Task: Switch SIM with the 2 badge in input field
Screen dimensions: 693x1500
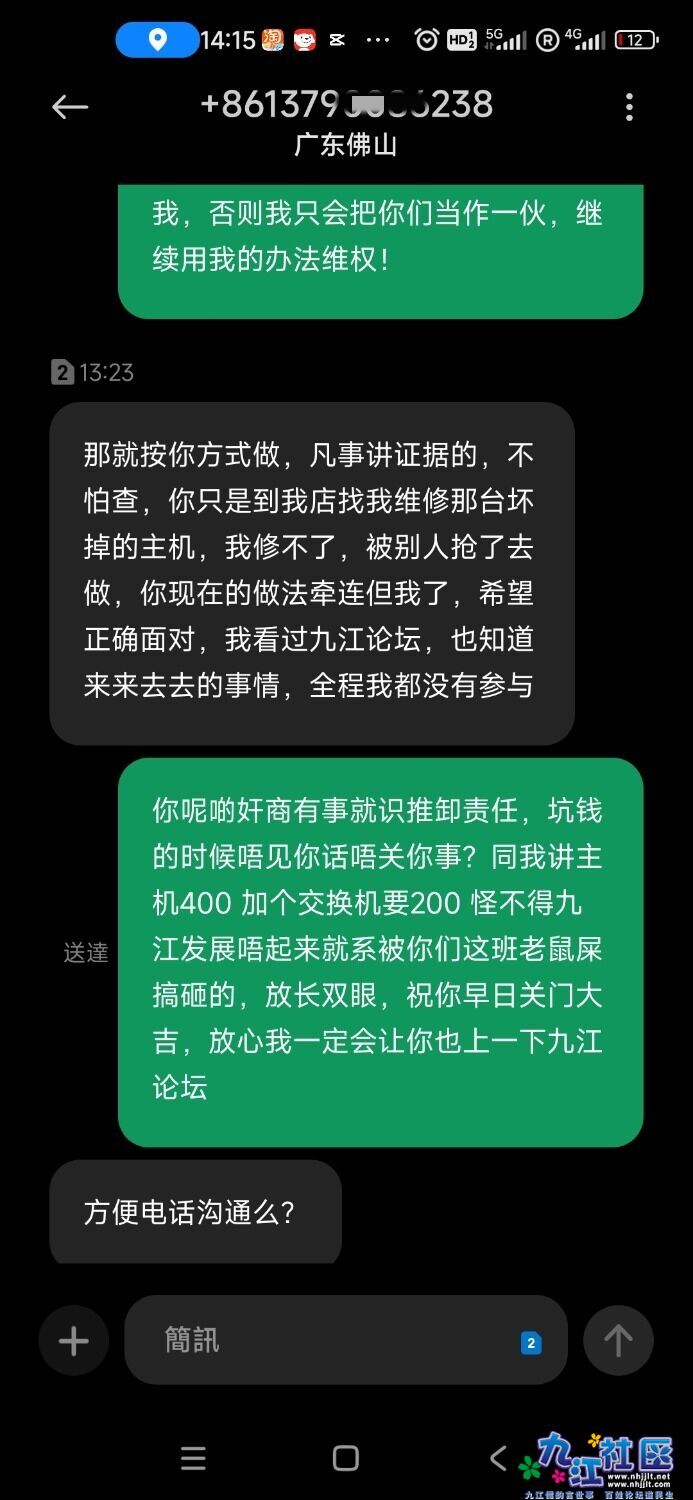Action: (x=531, y=1343)
